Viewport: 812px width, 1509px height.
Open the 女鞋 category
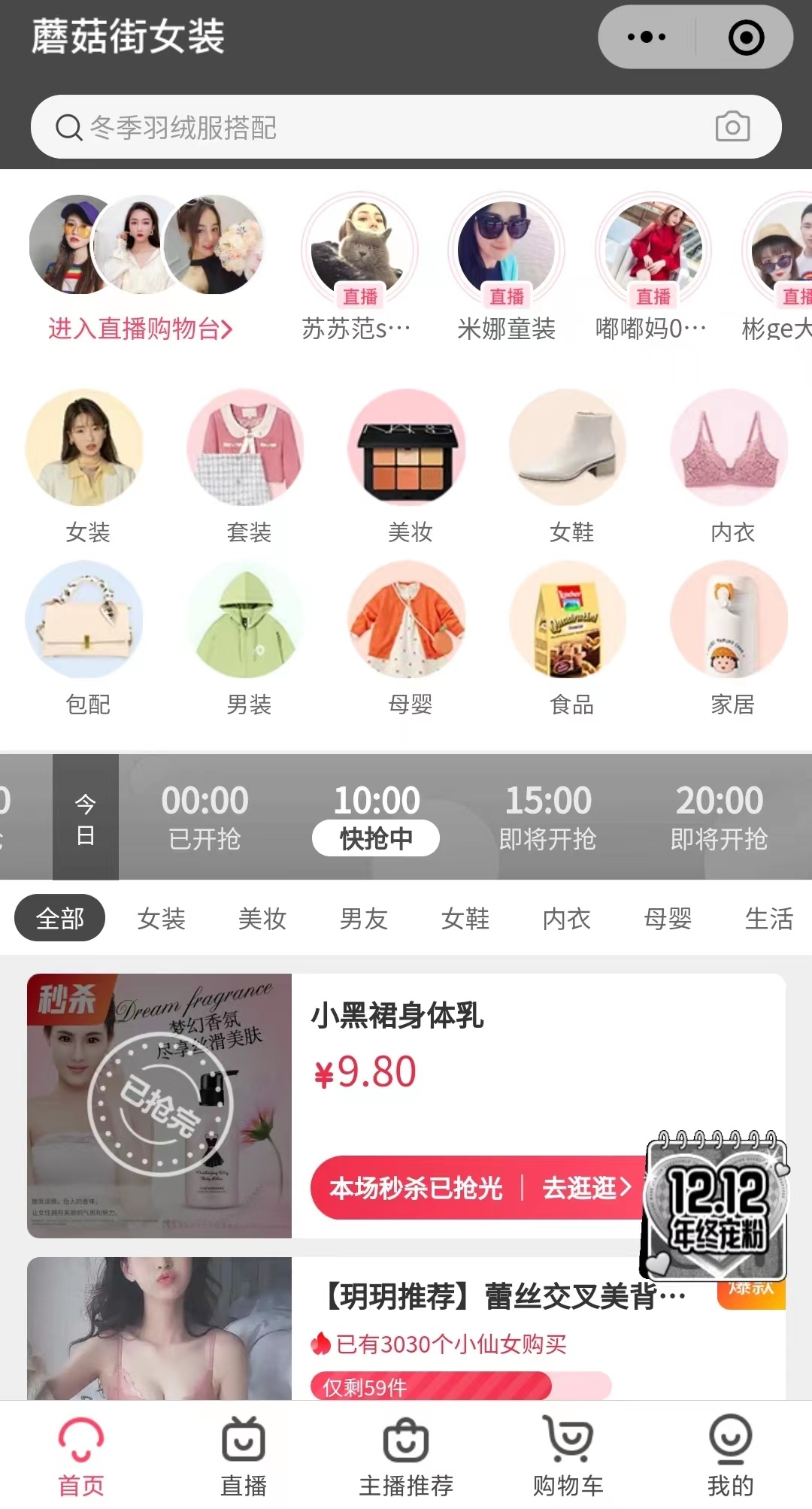tap(571, 465)
